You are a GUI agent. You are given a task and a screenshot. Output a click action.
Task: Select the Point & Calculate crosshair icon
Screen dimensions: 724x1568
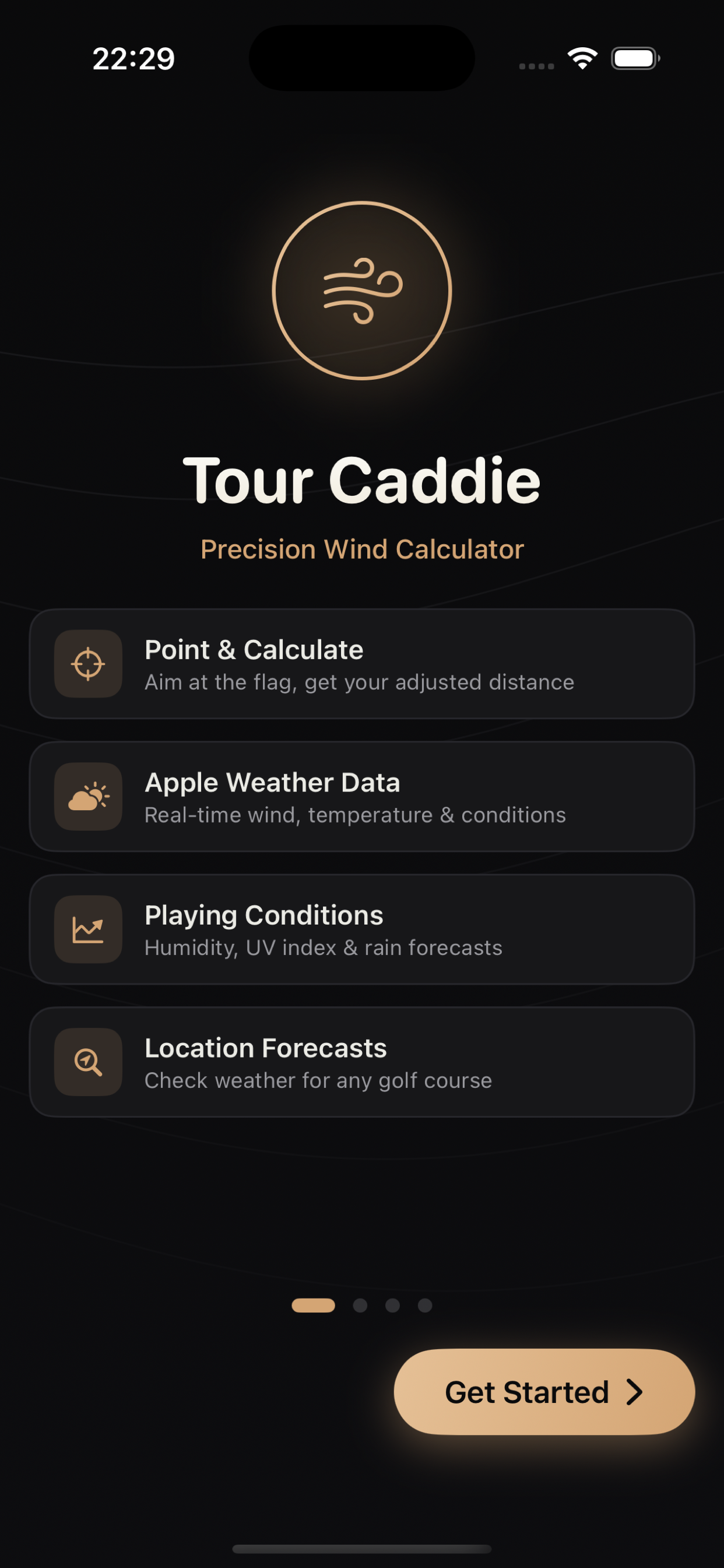[88, 664]
